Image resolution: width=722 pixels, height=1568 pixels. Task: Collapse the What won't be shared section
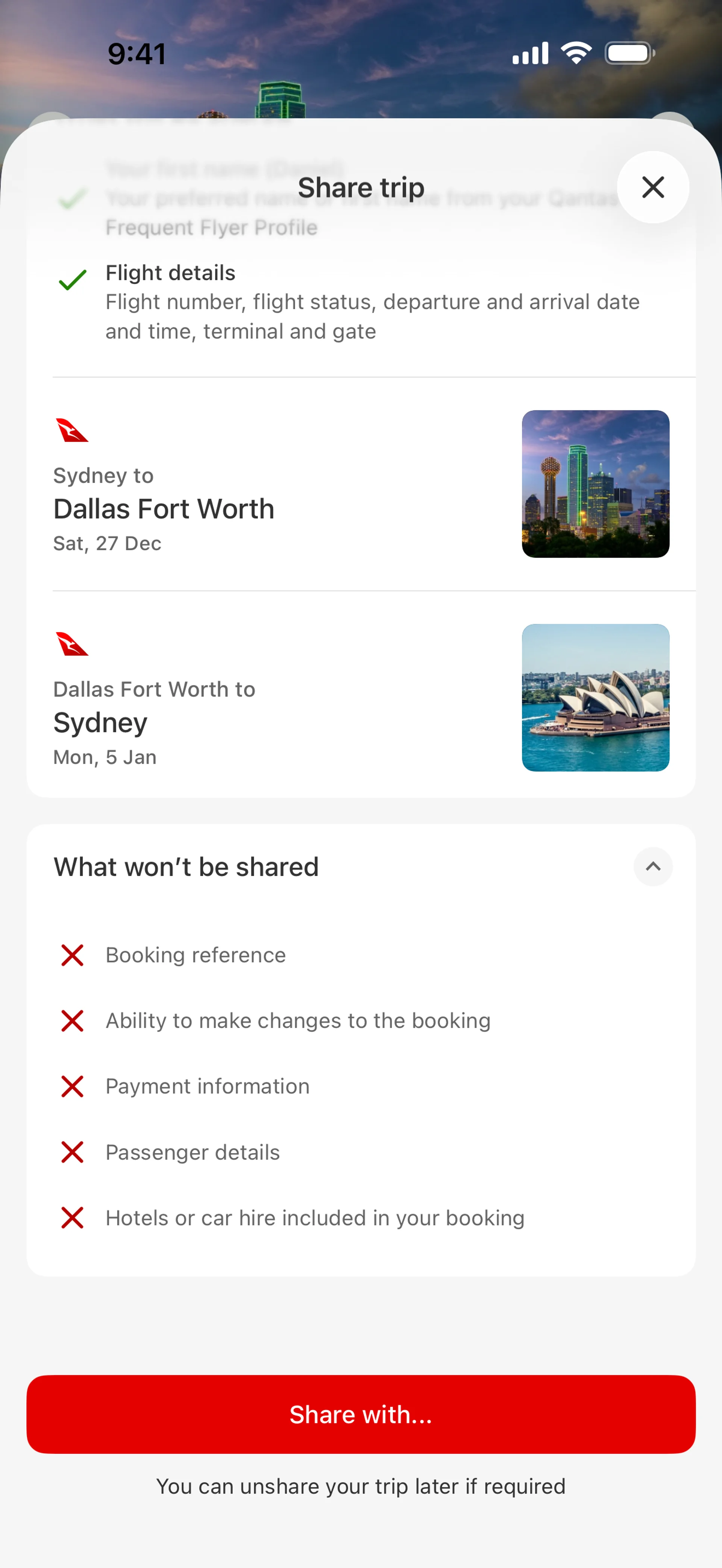coord(652,866)
